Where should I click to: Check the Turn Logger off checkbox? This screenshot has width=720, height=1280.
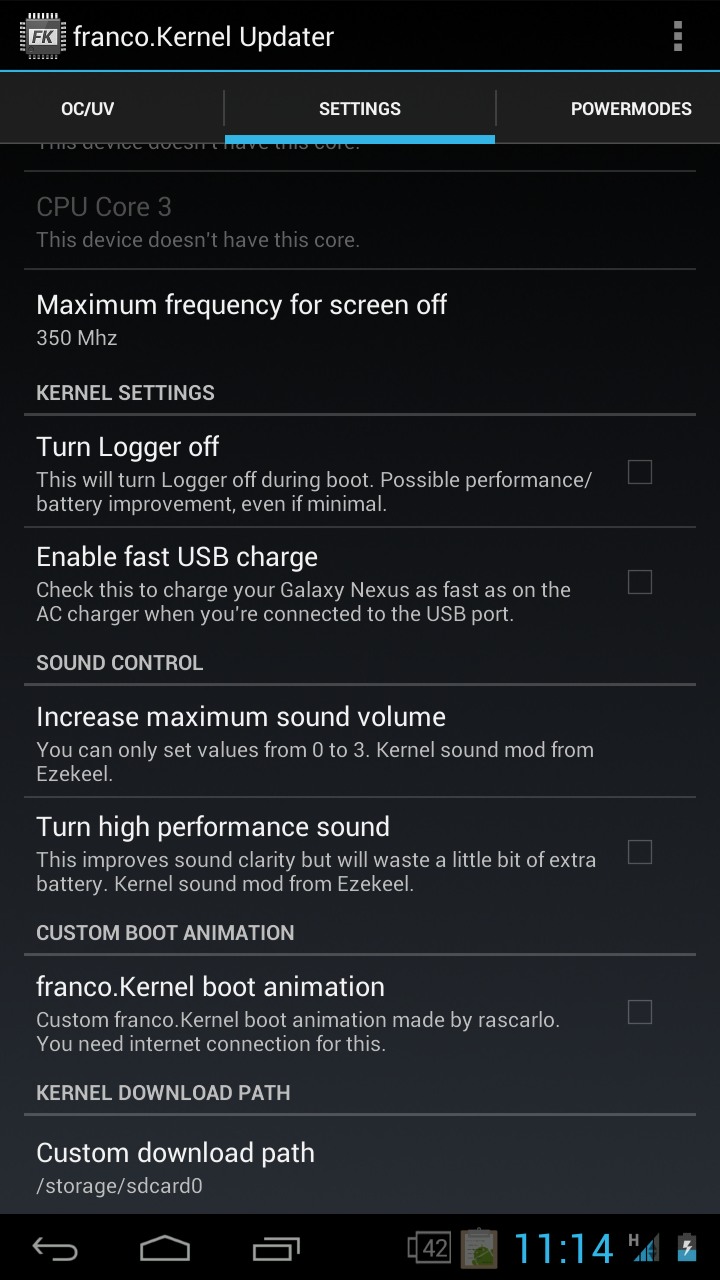click(x=640, y=472)
